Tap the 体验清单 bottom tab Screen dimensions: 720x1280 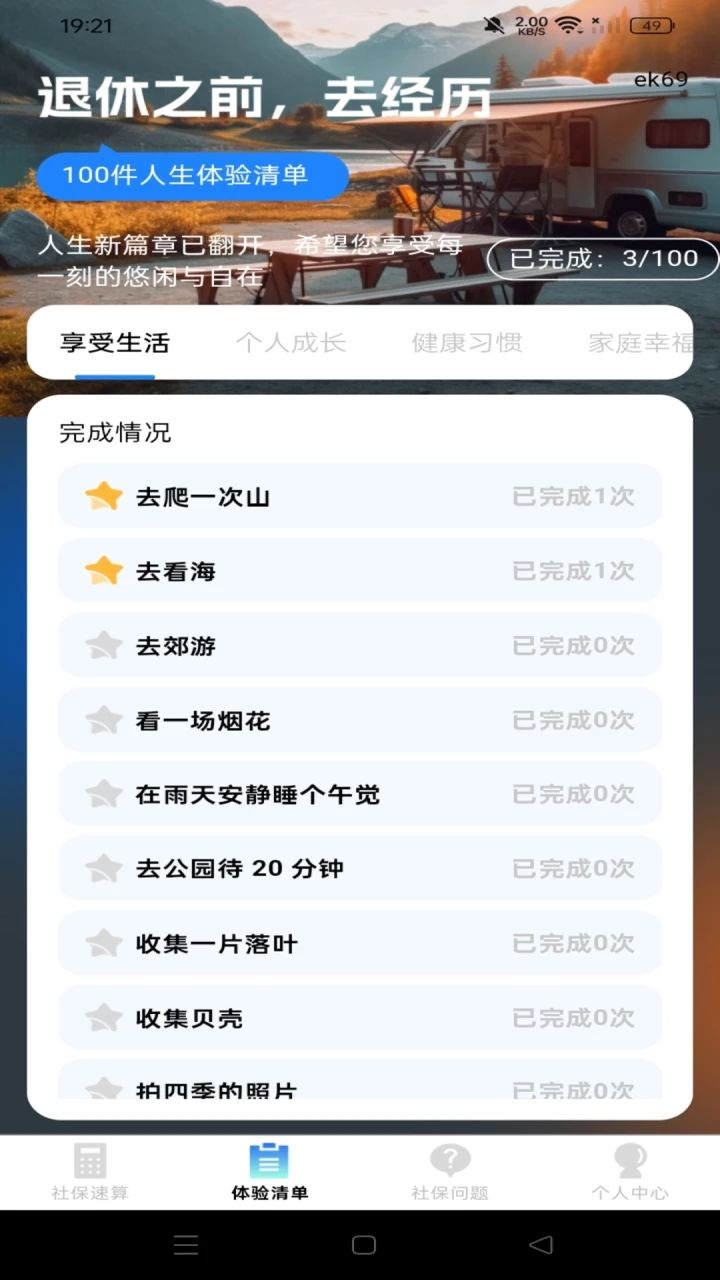click(270, 1172)
